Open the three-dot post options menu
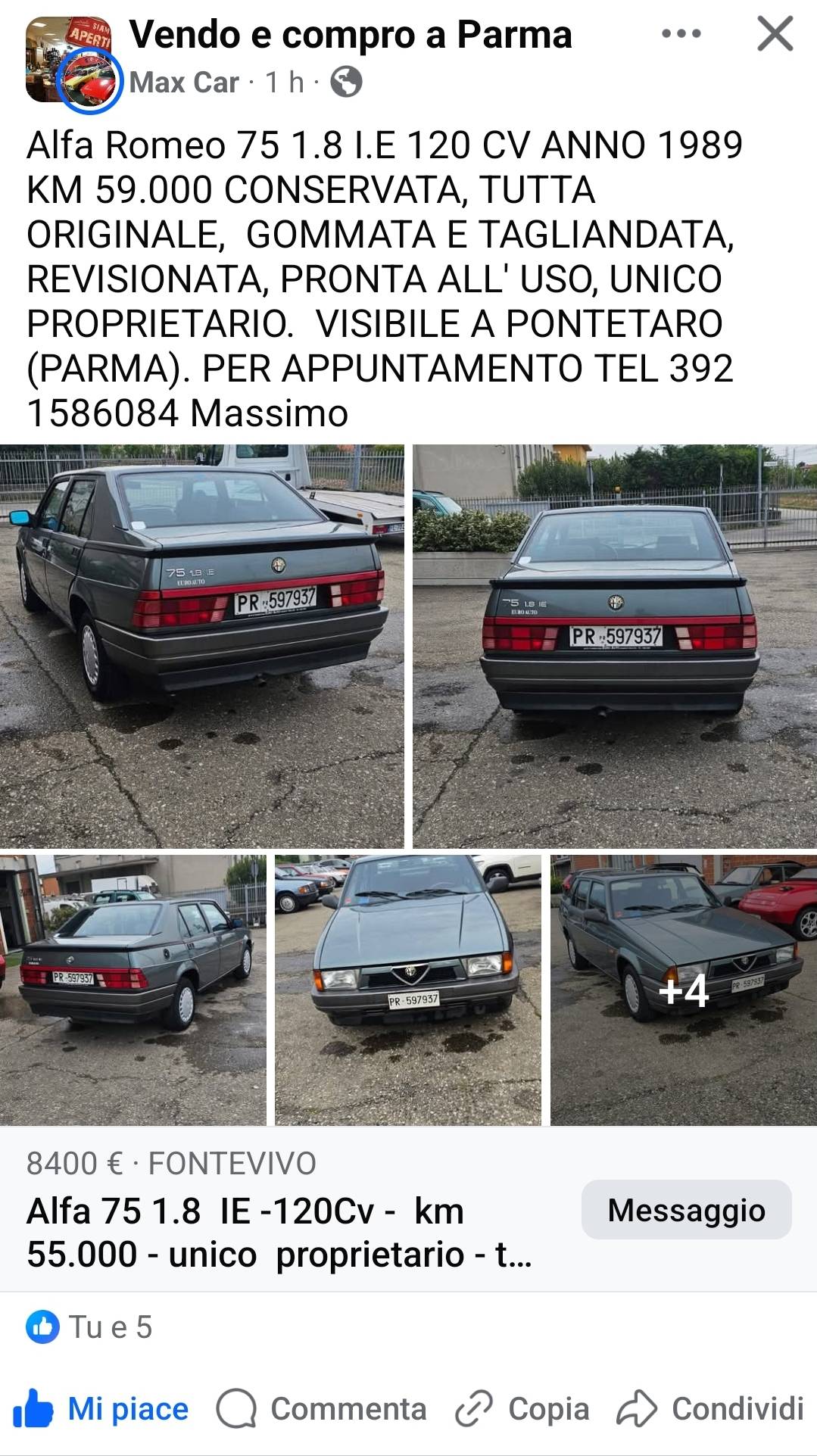This screenshot has width=817, height=1456. (x=681, y=34)
